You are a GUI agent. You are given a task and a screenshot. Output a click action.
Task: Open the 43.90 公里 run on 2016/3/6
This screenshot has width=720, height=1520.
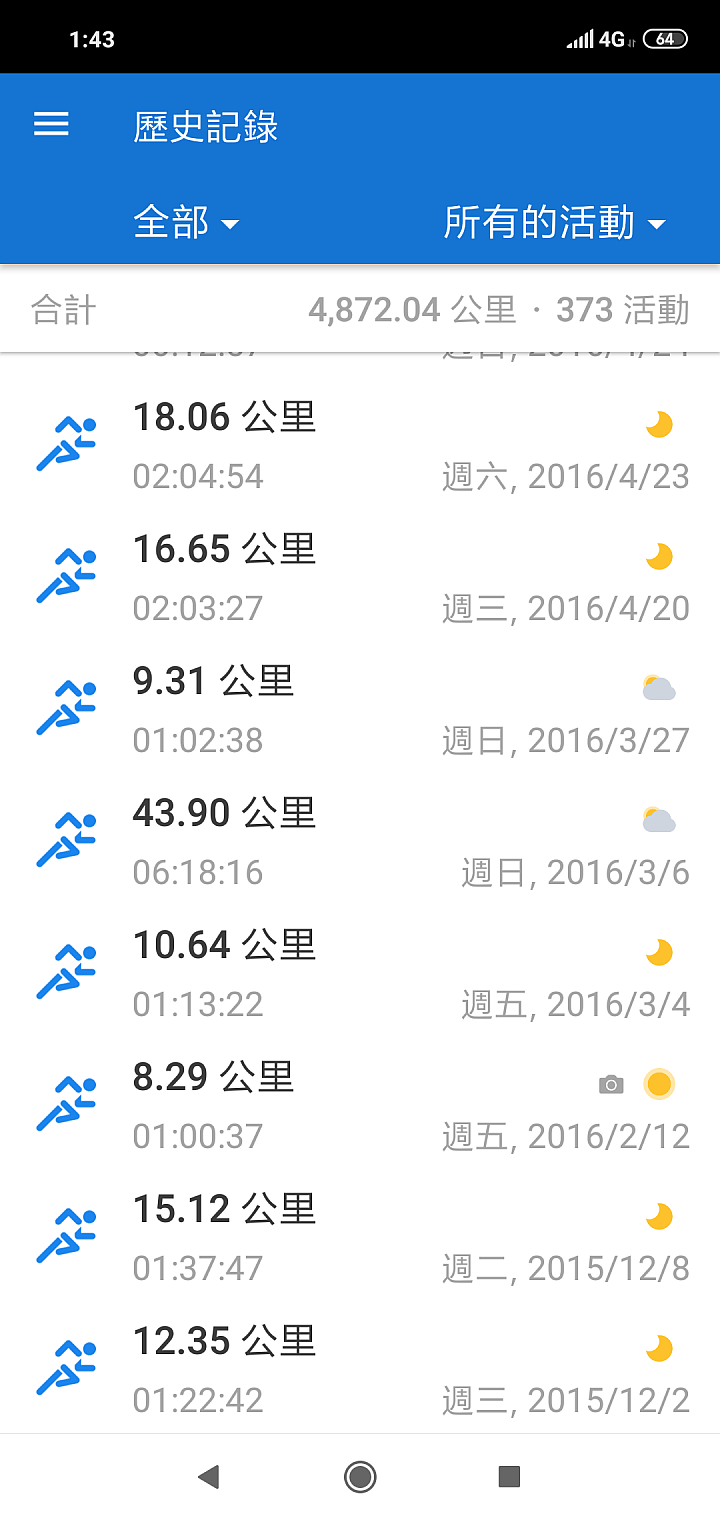(x=360, y=841)
